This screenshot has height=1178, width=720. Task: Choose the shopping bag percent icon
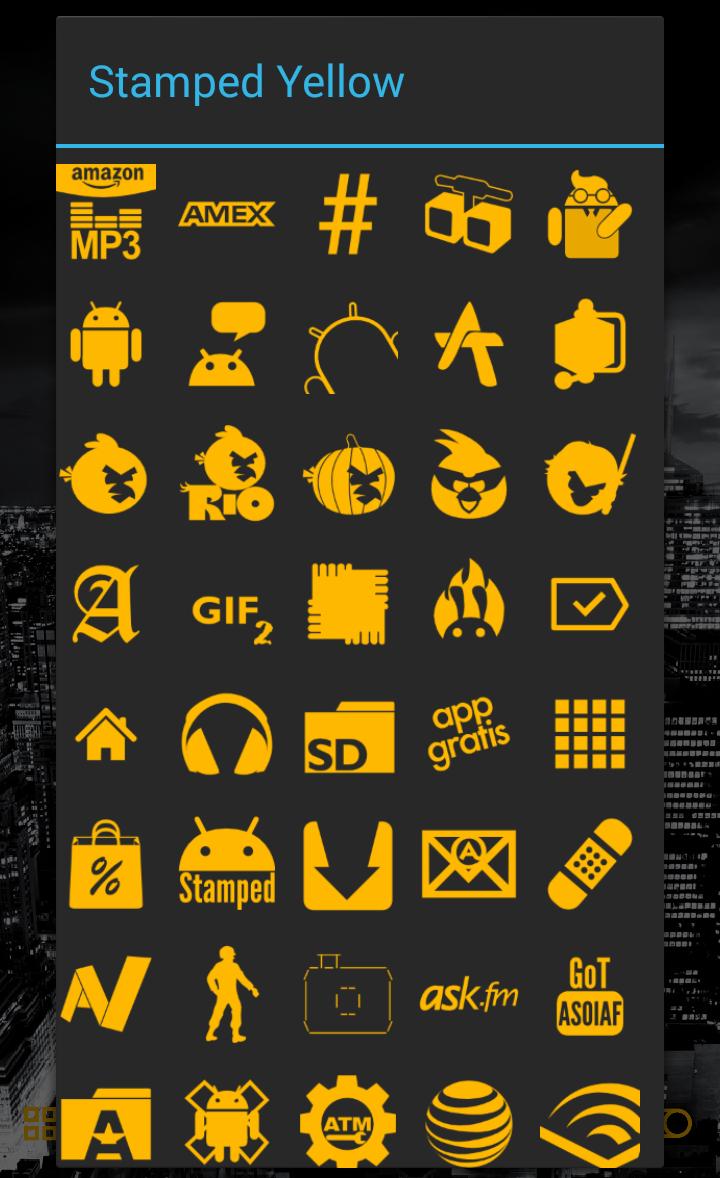tap(106, 864)
